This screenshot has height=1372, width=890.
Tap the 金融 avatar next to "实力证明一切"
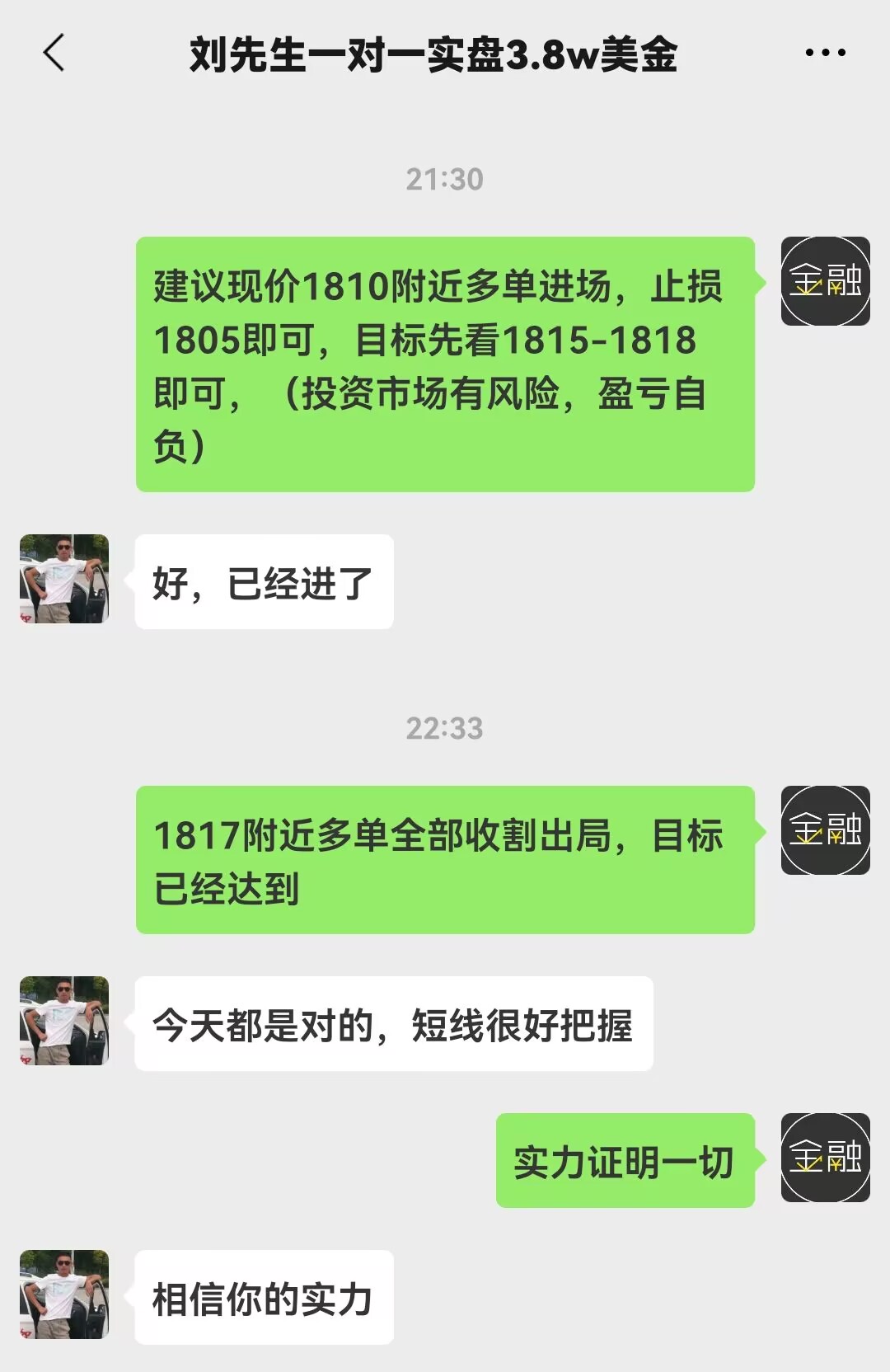click(x=825, y=1158)
